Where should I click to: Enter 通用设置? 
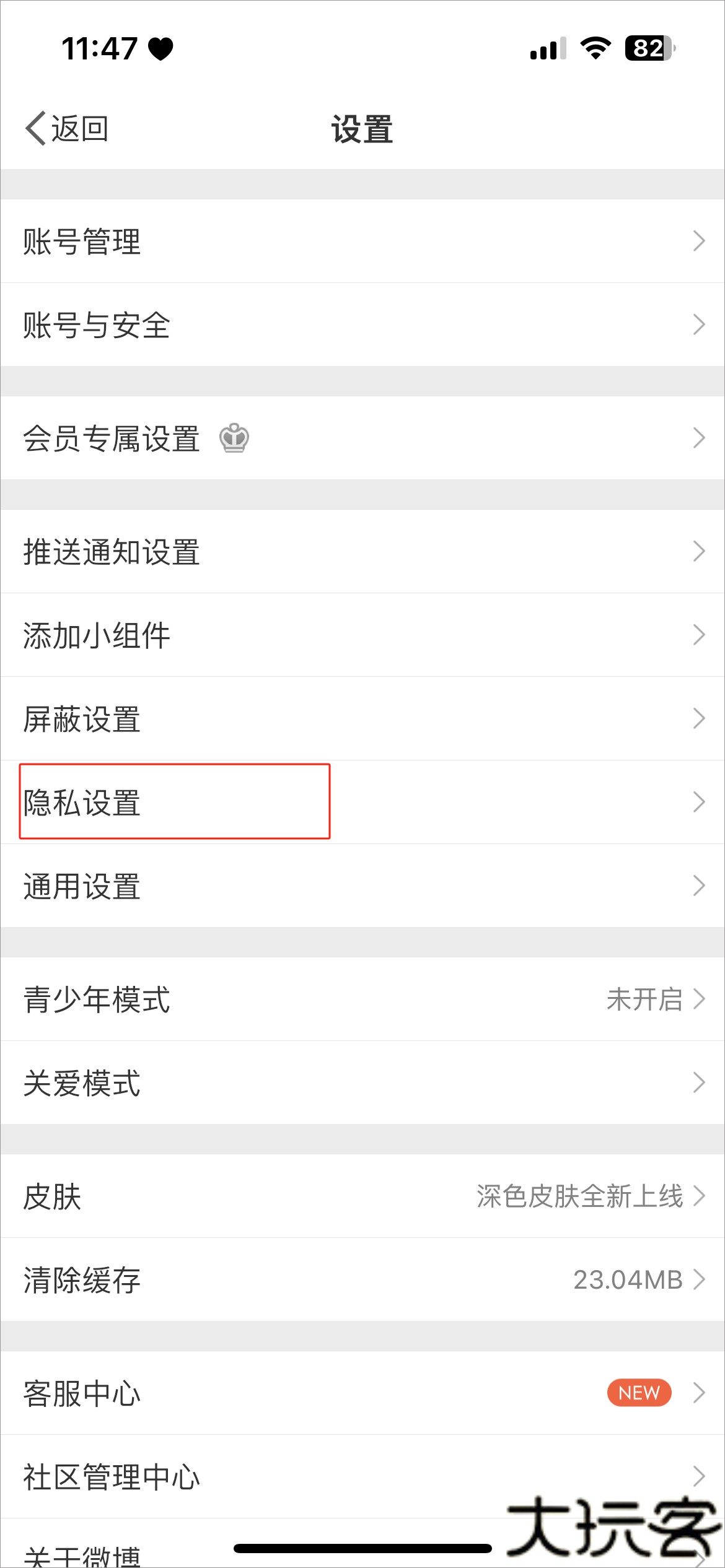362,886
